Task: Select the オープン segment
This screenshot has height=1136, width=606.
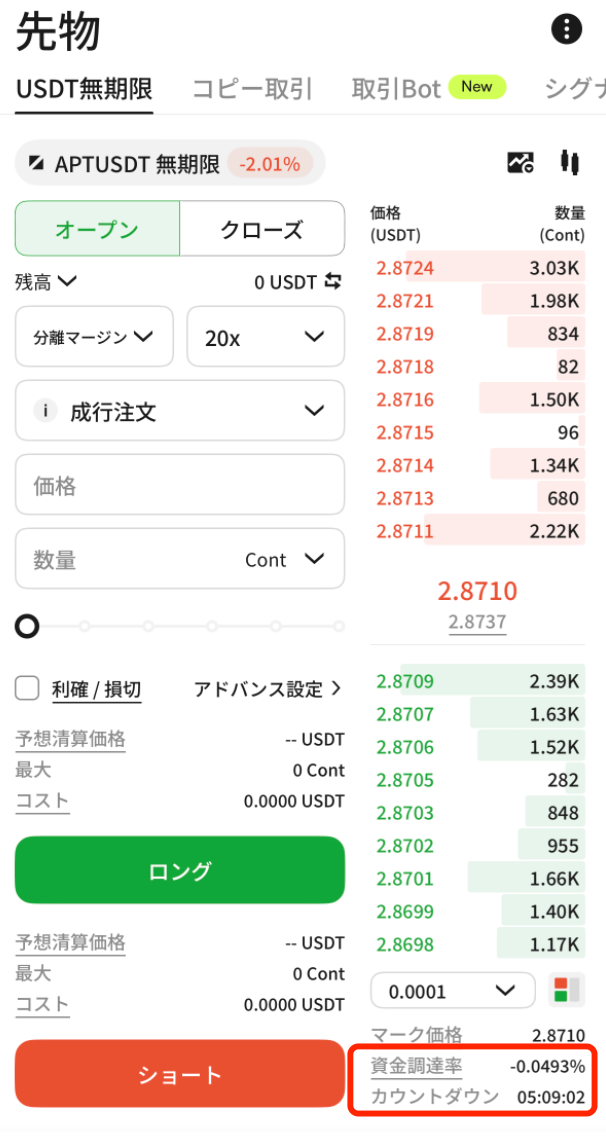Action: pos(97,229)
